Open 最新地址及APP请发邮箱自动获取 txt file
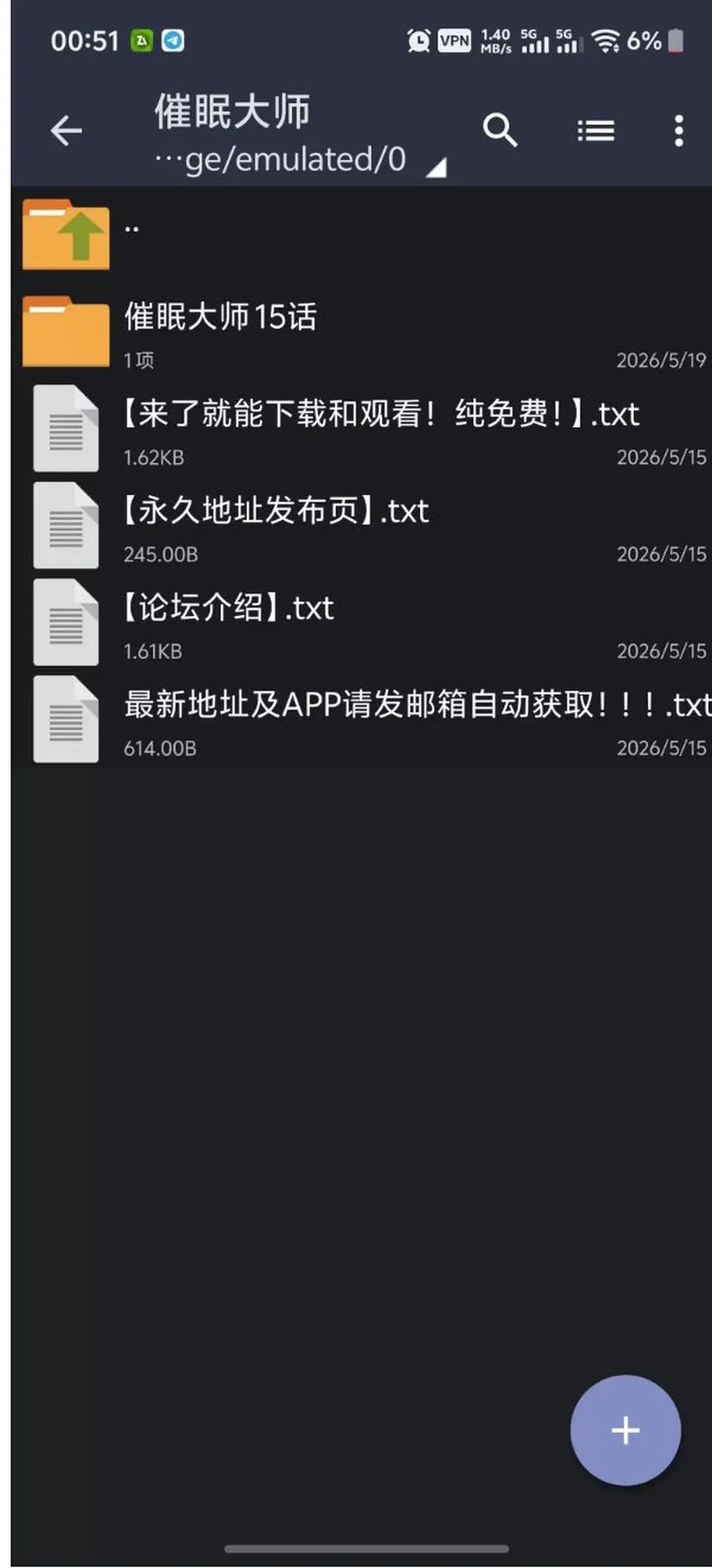Screen dimensions: 712x1568 click(x=361, y=720)
